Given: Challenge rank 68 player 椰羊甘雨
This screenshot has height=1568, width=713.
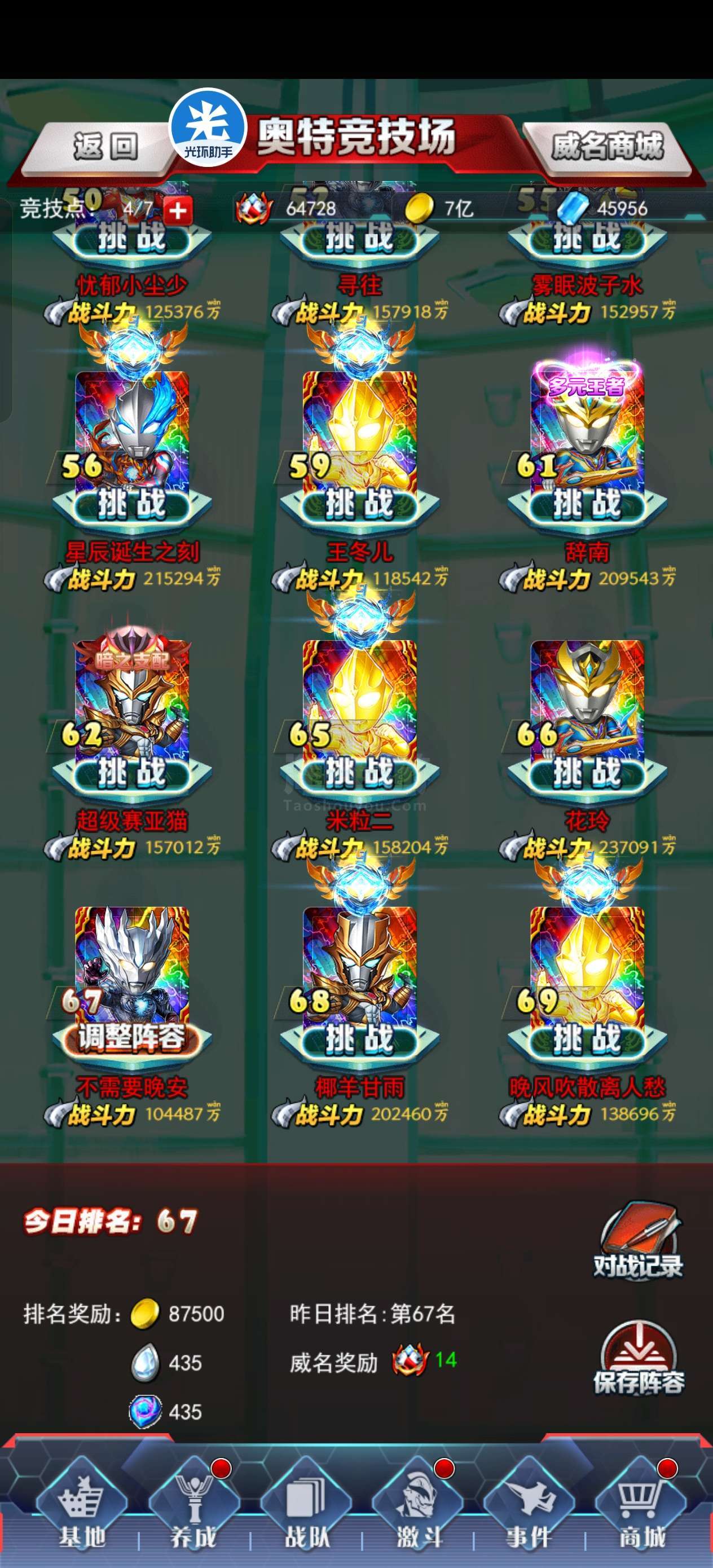Looking at the screenshot, I should 360,1039.
